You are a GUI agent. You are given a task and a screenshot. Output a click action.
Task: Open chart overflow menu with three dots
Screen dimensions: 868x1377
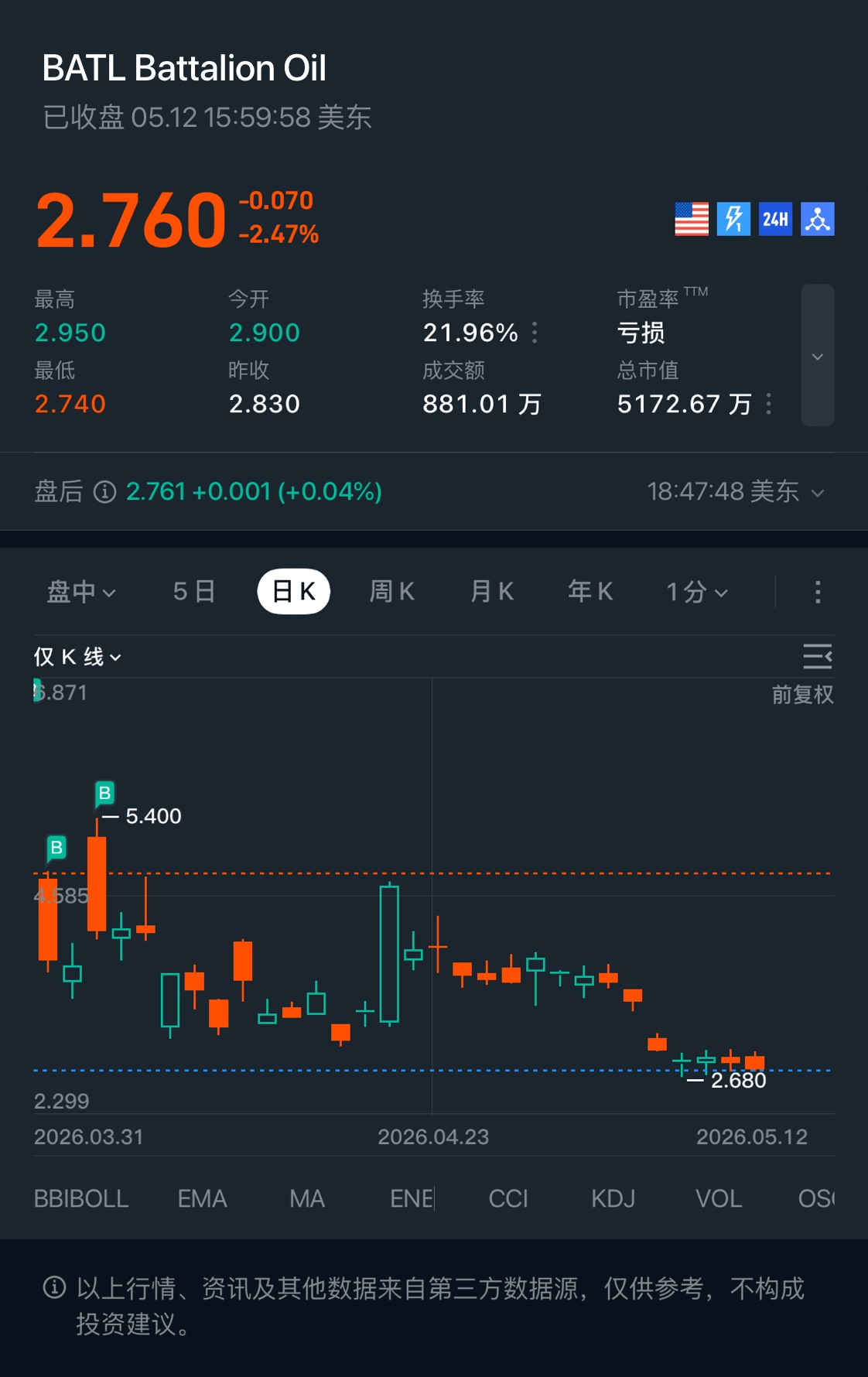(818, 592)
